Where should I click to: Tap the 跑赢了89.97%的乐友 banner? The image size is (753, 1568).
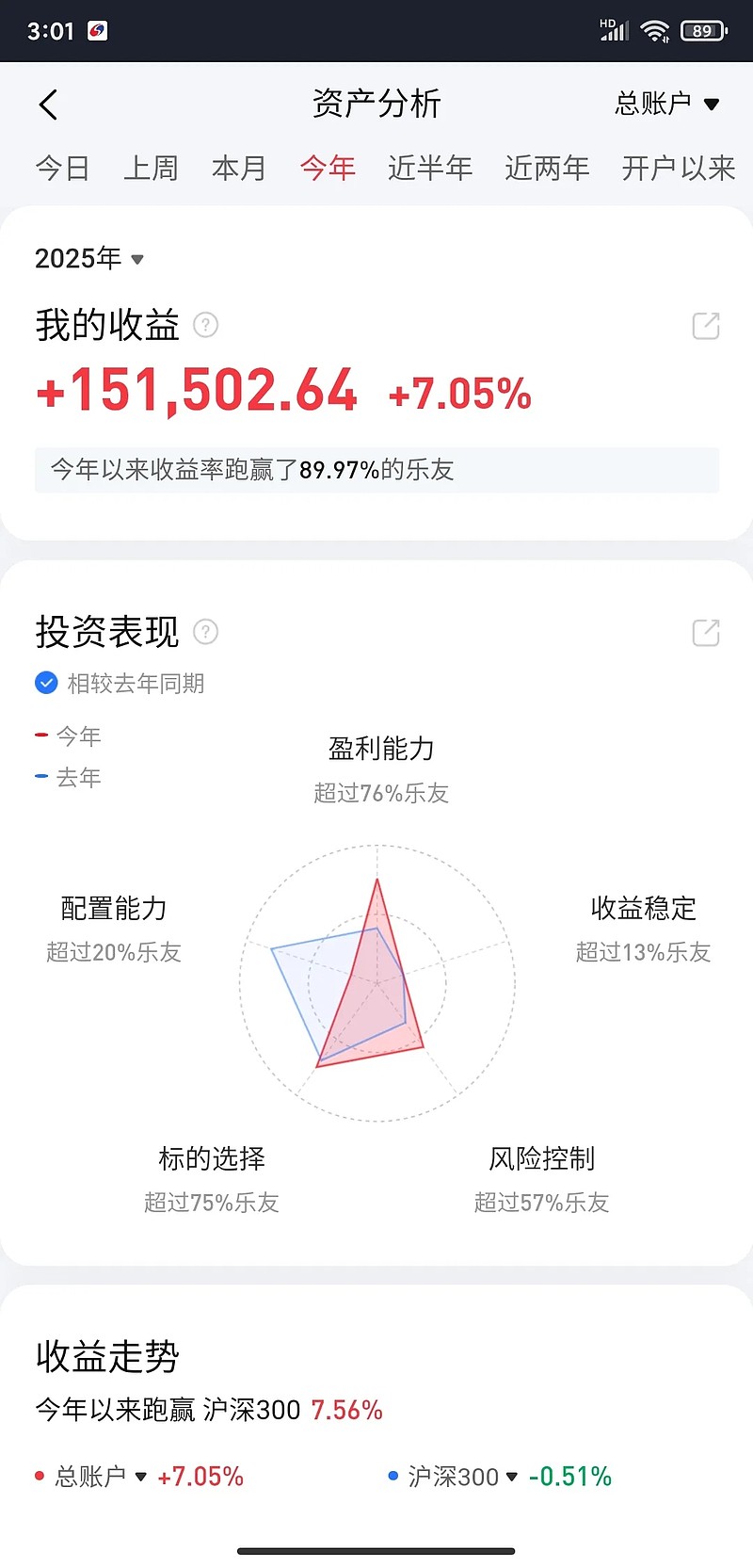[x=376, y=470]
